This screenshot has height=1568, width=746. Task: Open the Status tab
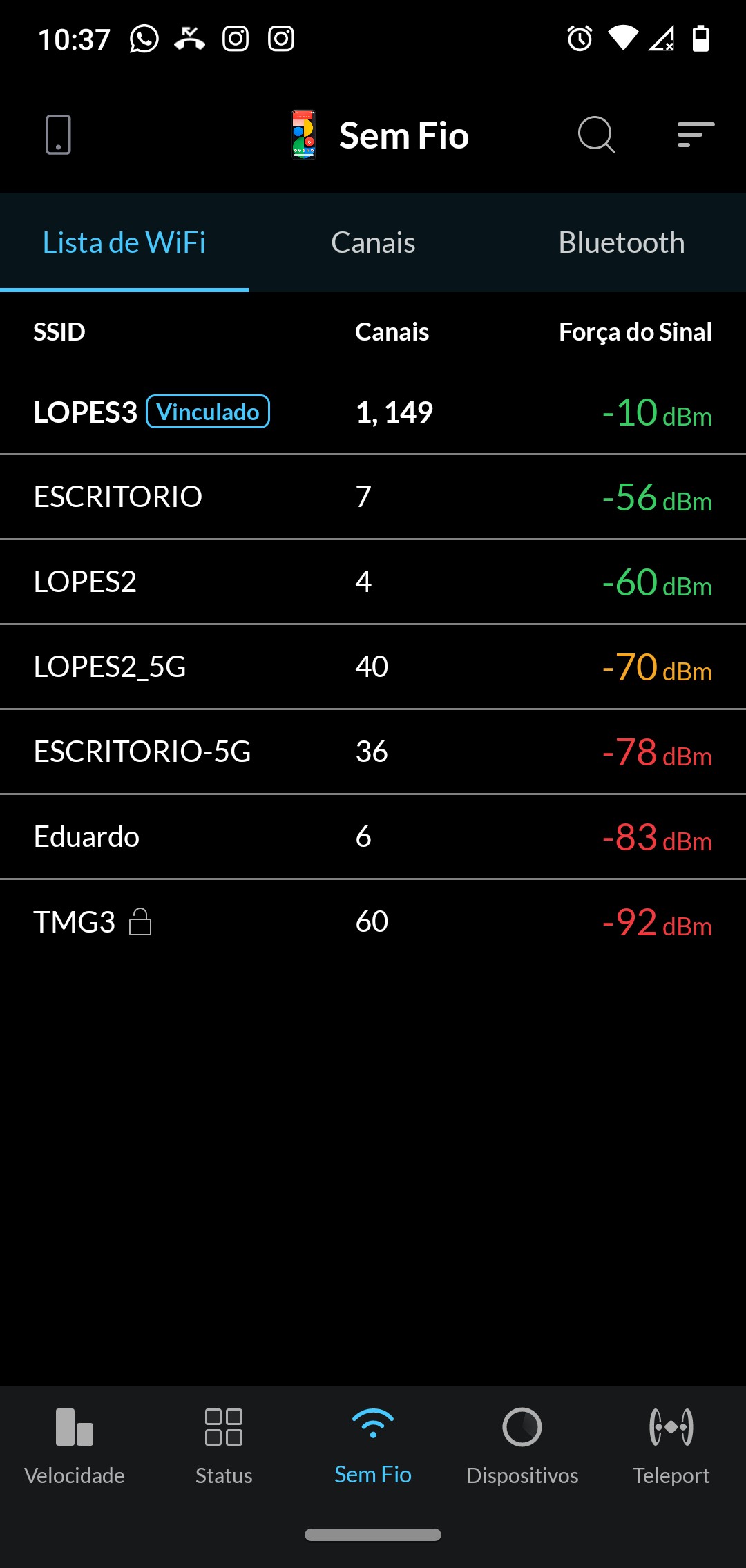[224, 1445]
